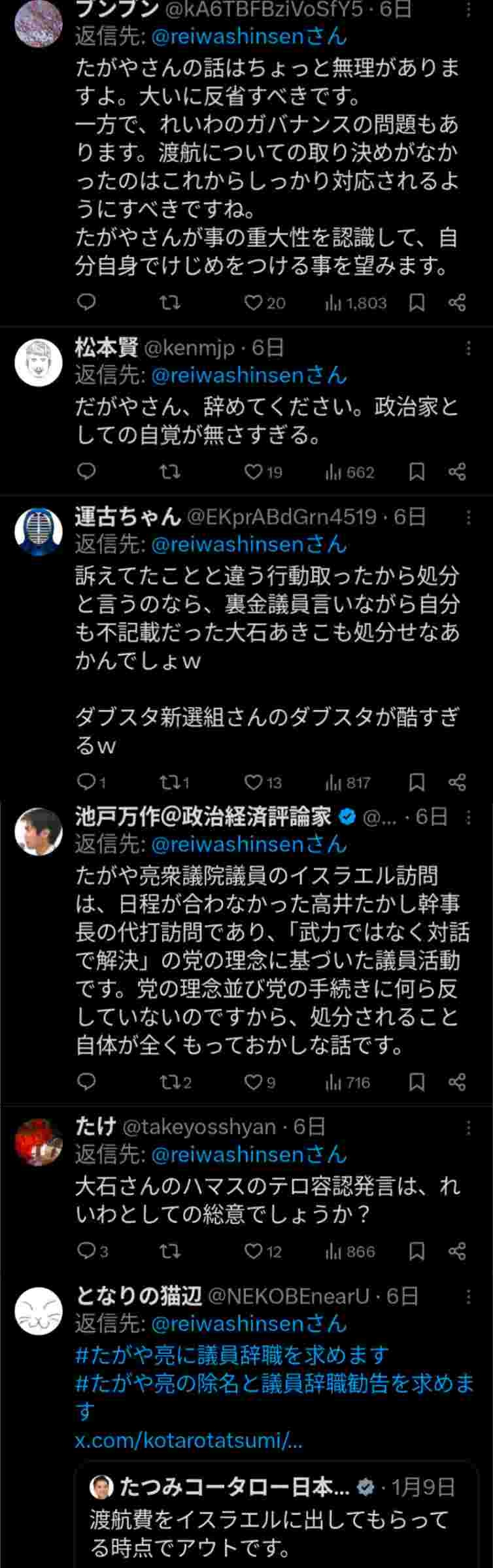Open hashtag #たがや亮の除名と議員辞職勧告を求めます

pos(275,1384)
